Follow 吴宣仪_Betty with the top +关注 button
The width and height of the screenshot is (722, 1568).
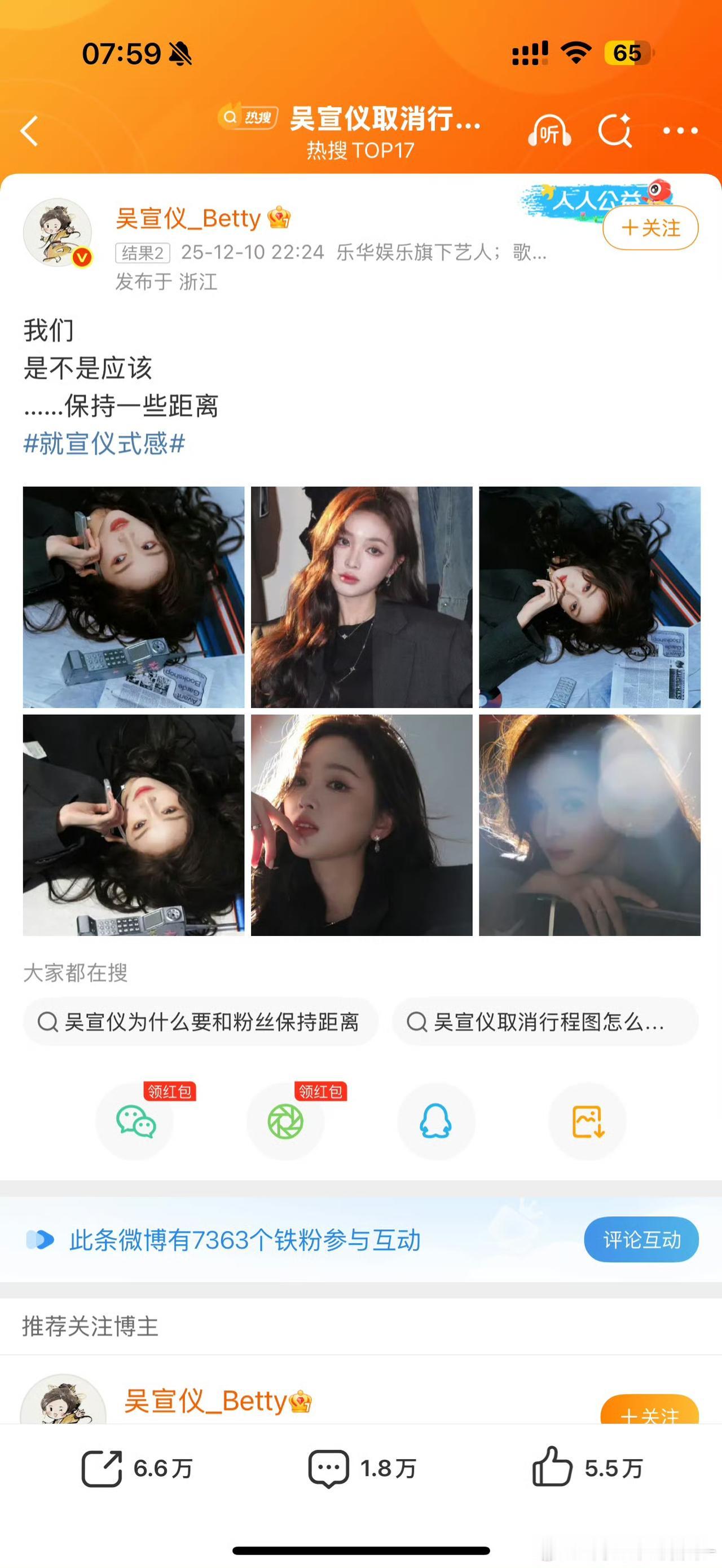point(650,228)
